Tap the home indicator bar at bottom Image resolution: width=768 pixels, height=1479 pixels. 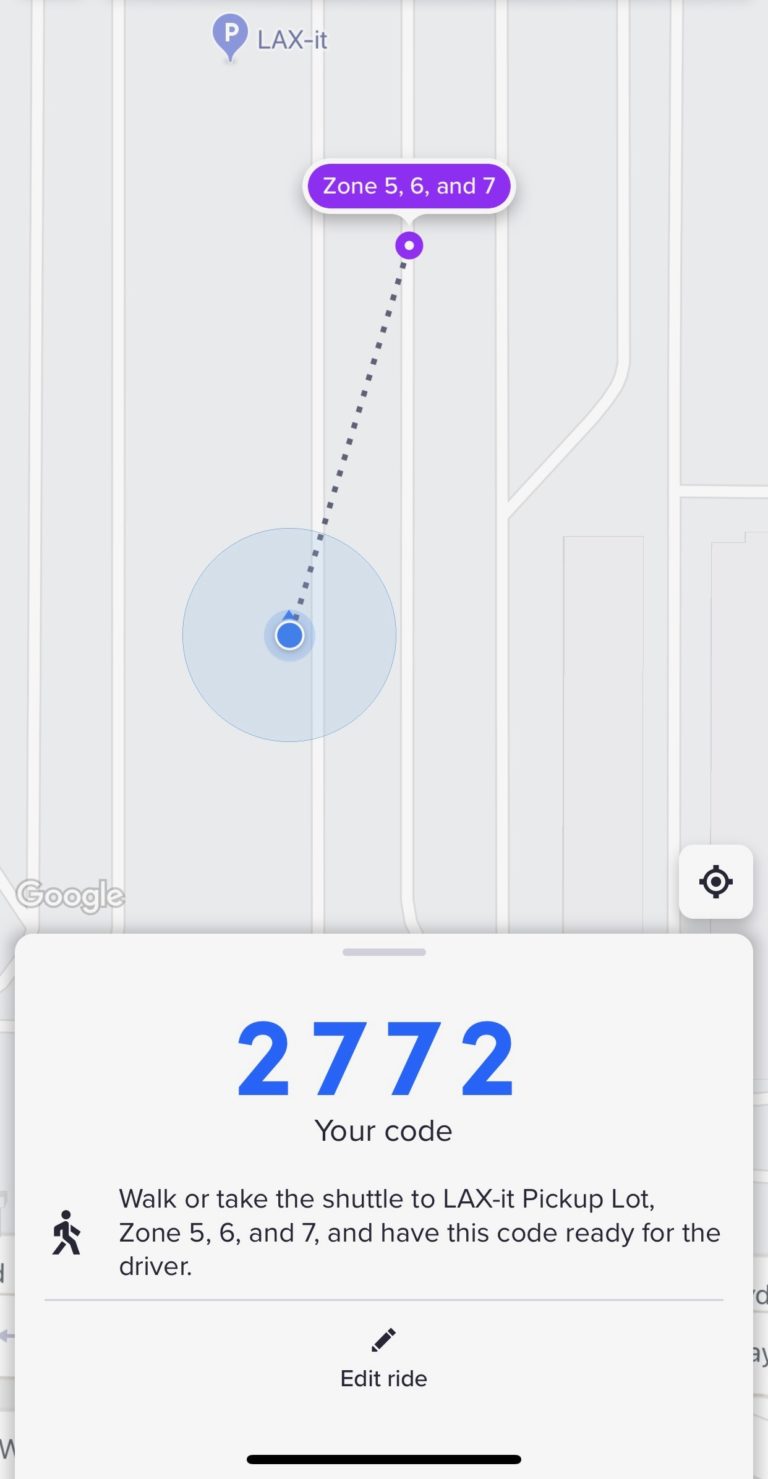coord(383,1459)
